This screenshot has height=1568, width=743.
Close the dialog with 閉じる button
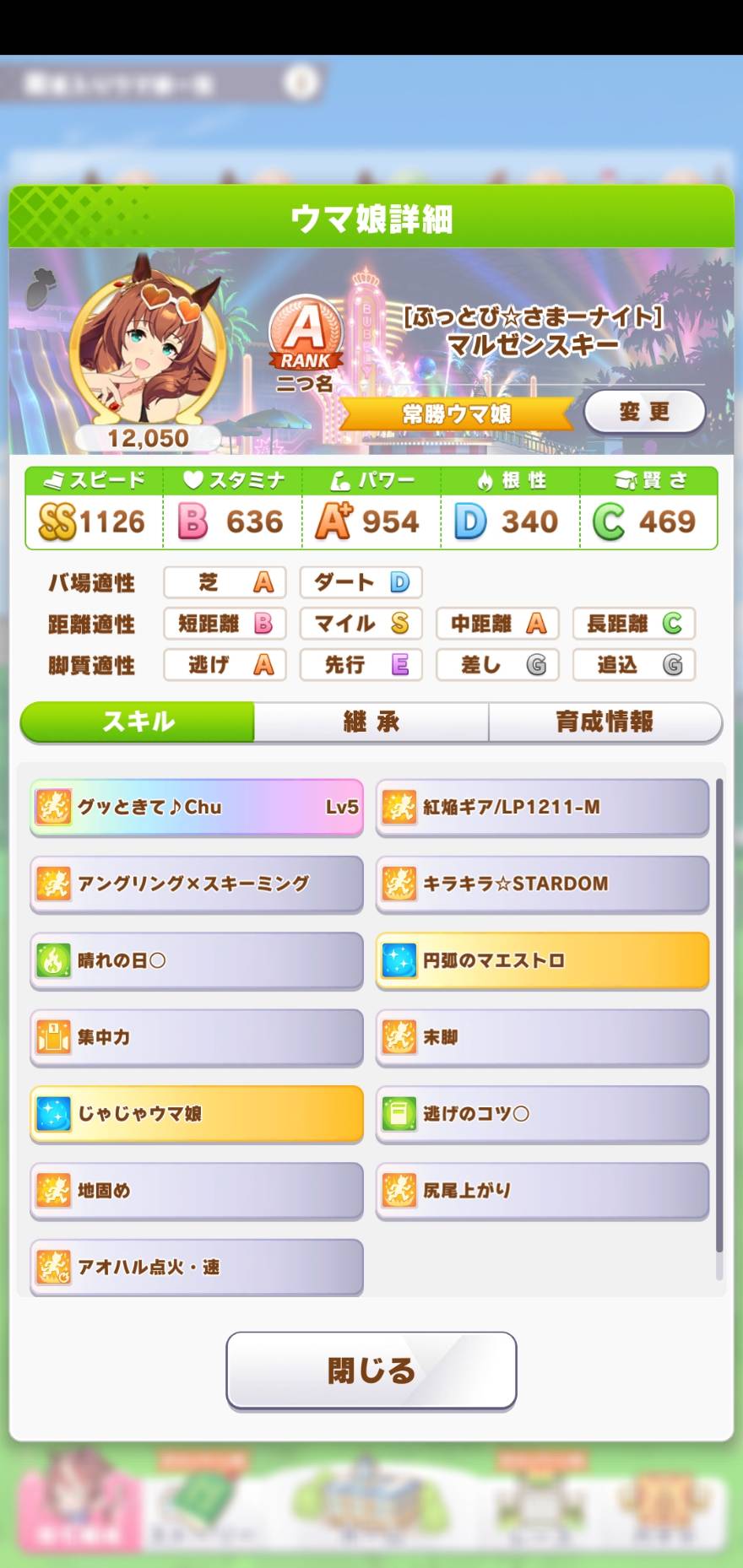click(371, 1371)
